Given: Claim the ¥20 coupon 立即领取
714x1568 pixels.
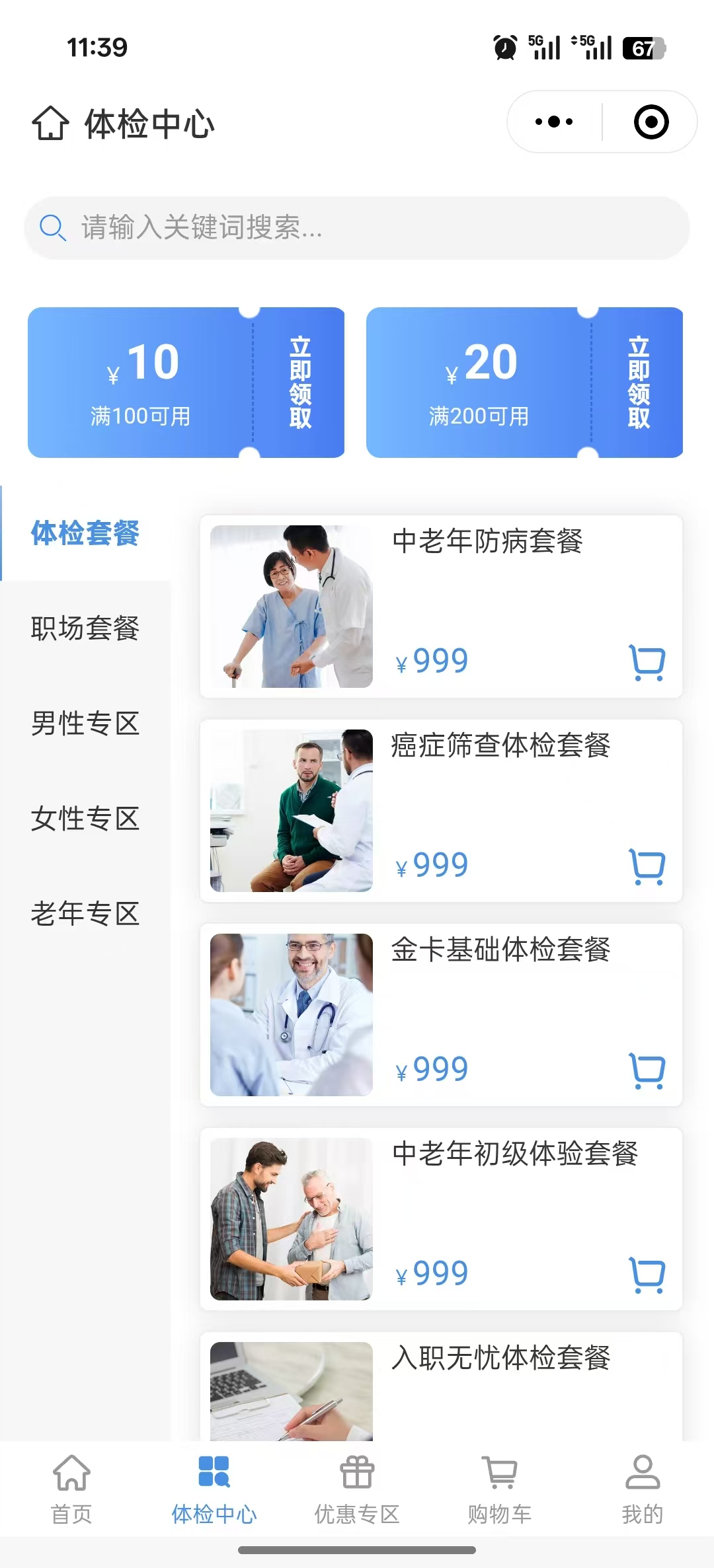Looking at the screenshot, I should [639, 383].
